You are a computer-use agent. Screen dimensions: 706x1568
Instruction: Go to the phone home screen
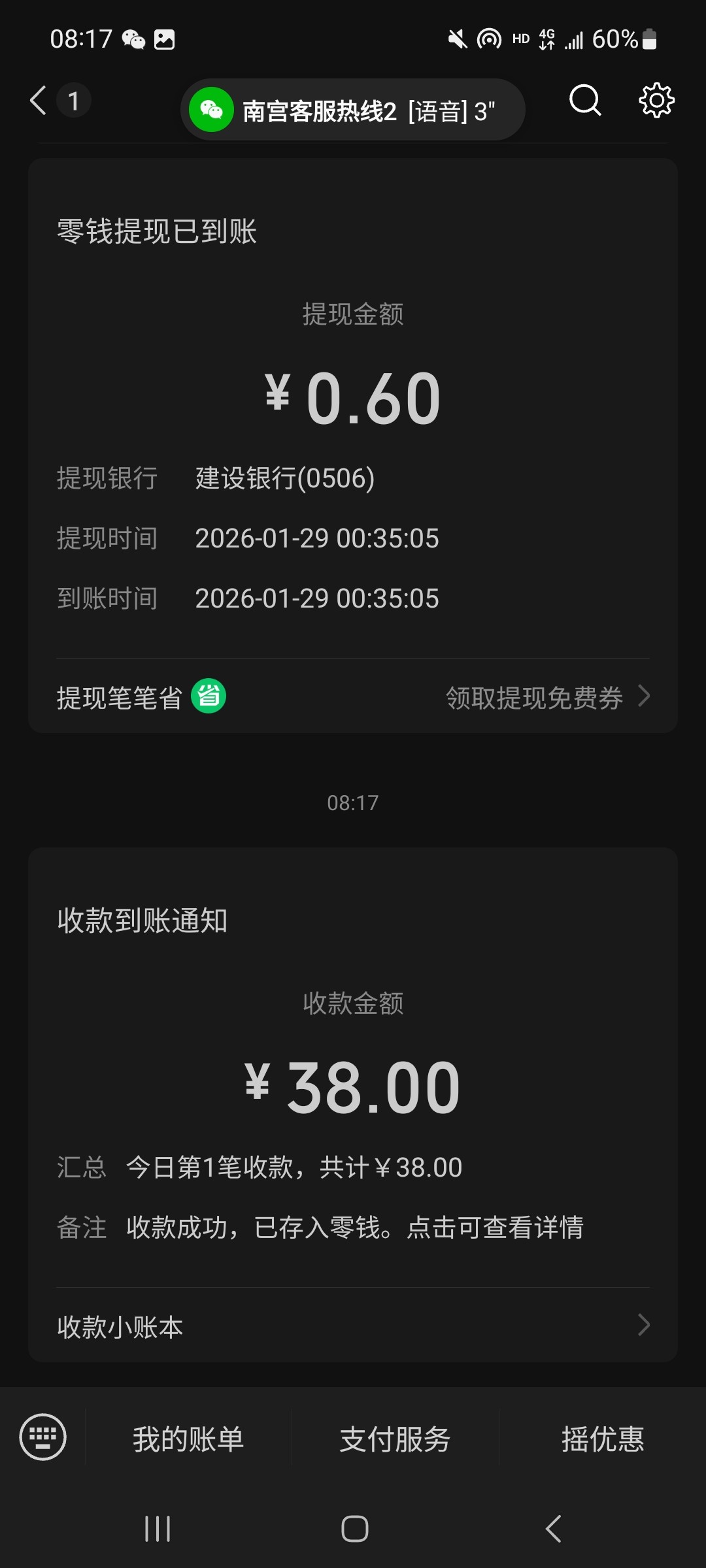(354, 1529)
